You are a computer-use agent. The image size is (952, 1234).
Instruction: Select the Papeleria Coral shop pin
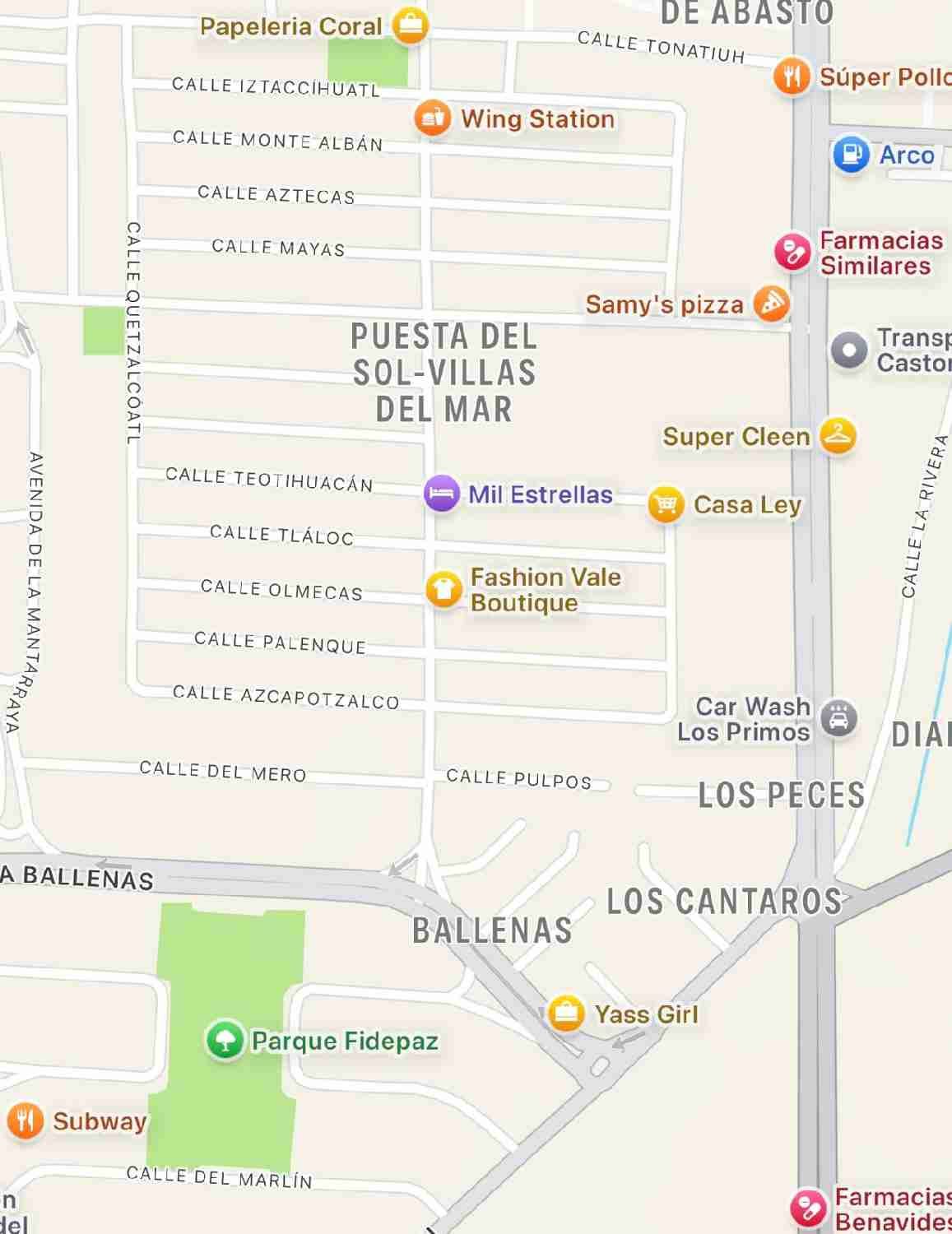coord(409,26)
